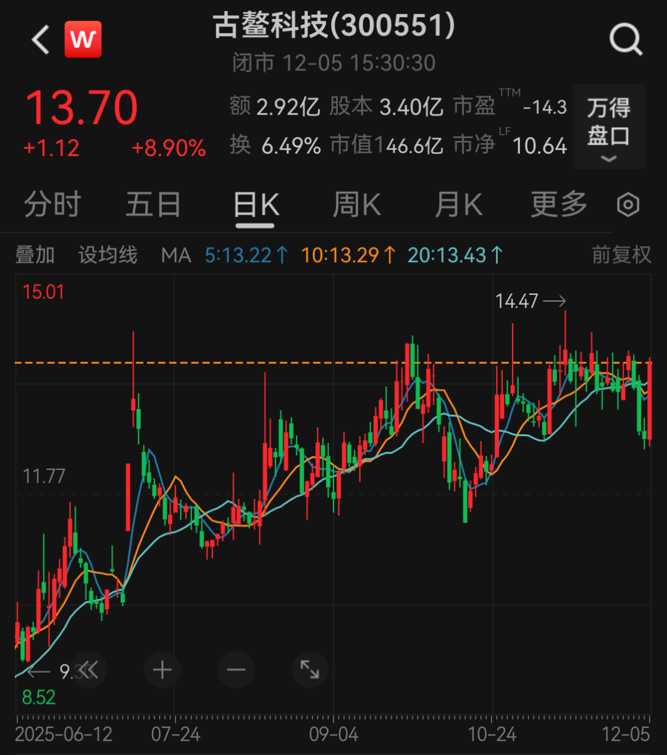The width and height of the screenshot is (667, 755).
Task: Select the 日K chart tab
Action: (x=256, y=205)
